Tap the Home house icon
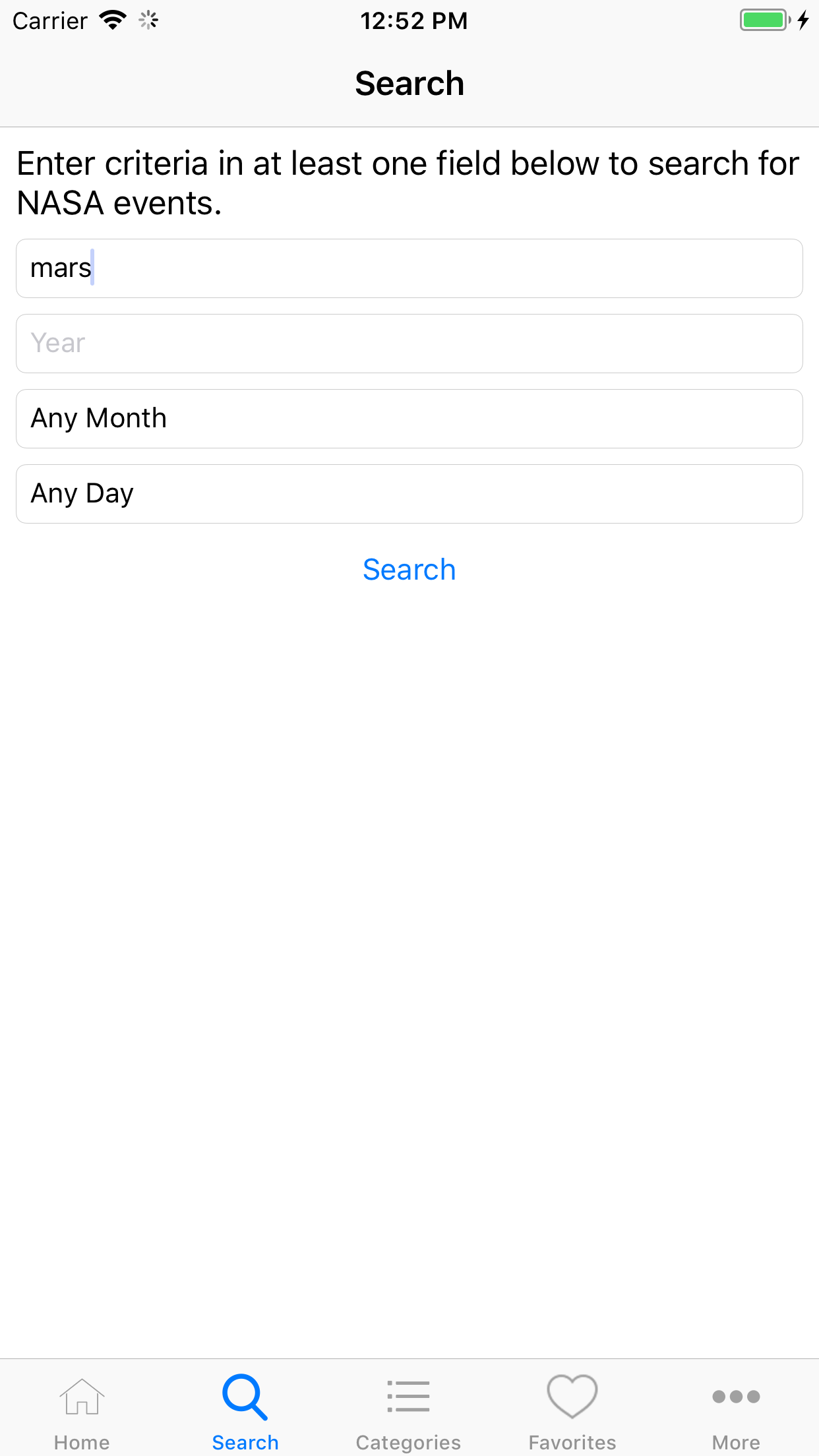The height and width of the screenshot is (1456, 819). [x=82, y=1395]
